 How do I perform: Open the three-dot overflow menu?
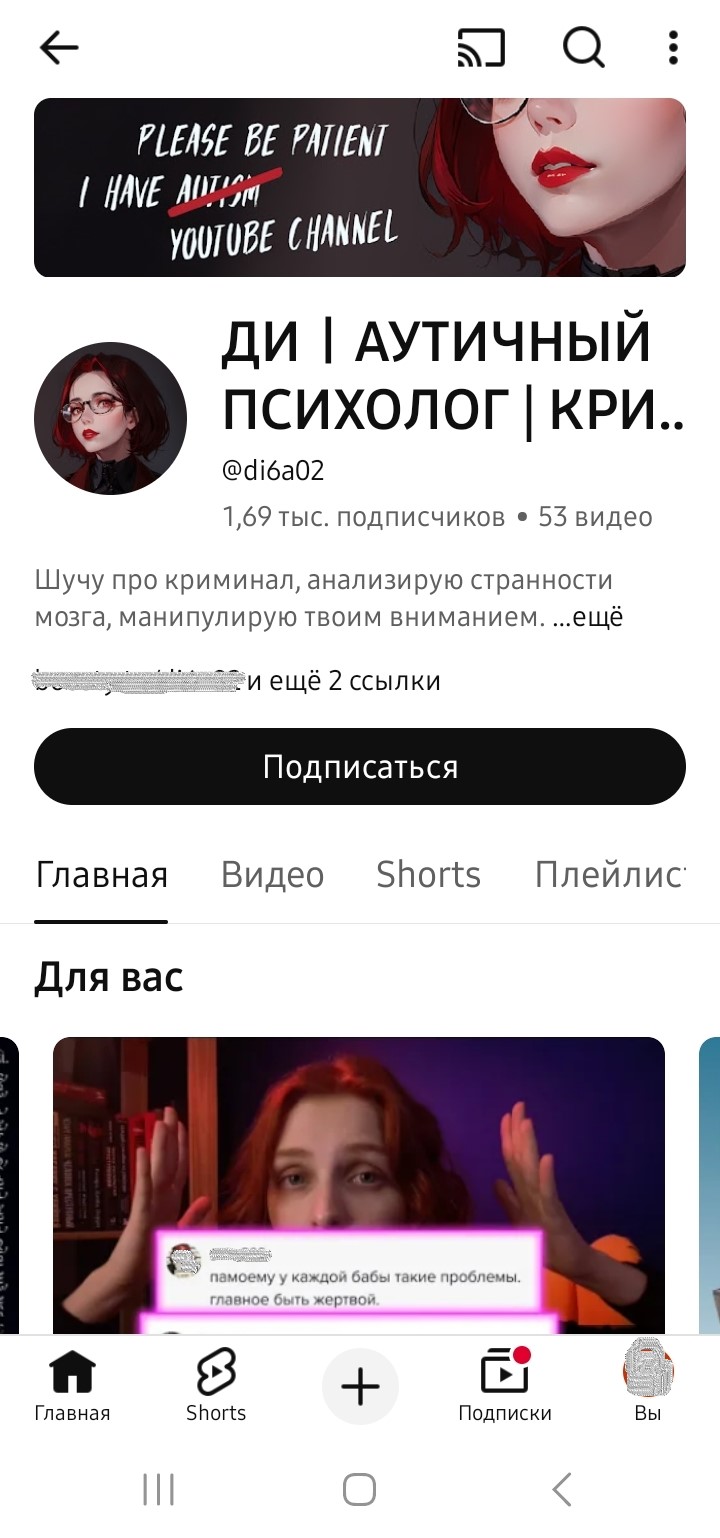point(673,47)
